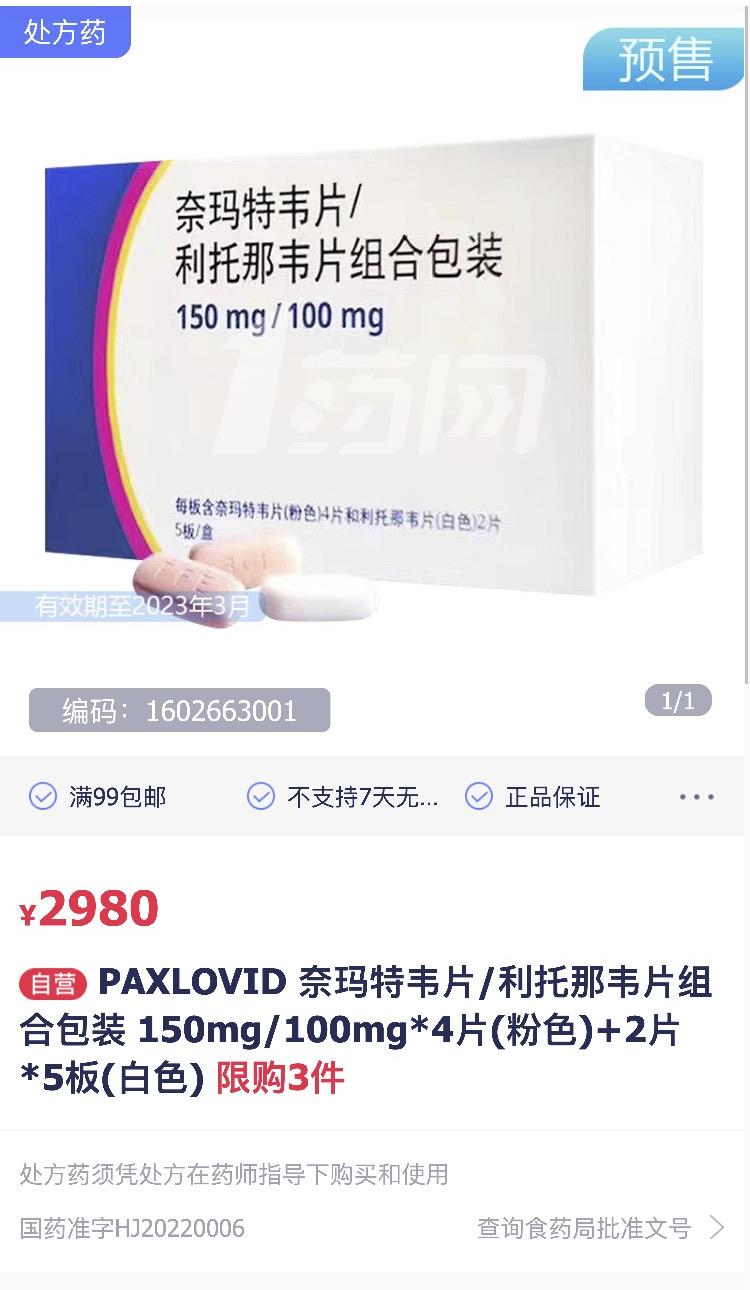The height and width of the screenshot is (1290, 750).
Task: Tap the Paxlovid product box image
Action: pos(375,380)
